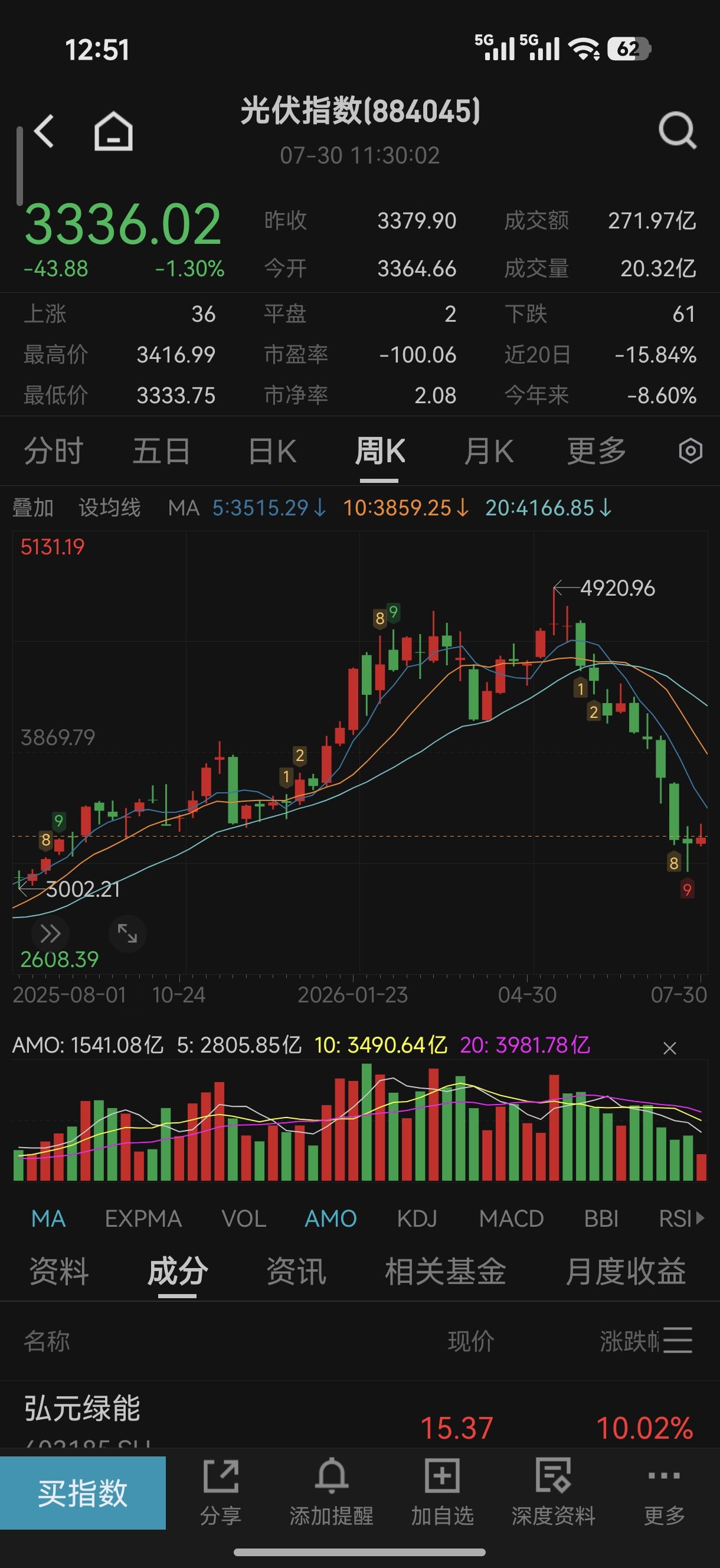This screenshot has width=720, height=1568.
Task: Switch indicator to MACD
Action: coord(511,1219)
